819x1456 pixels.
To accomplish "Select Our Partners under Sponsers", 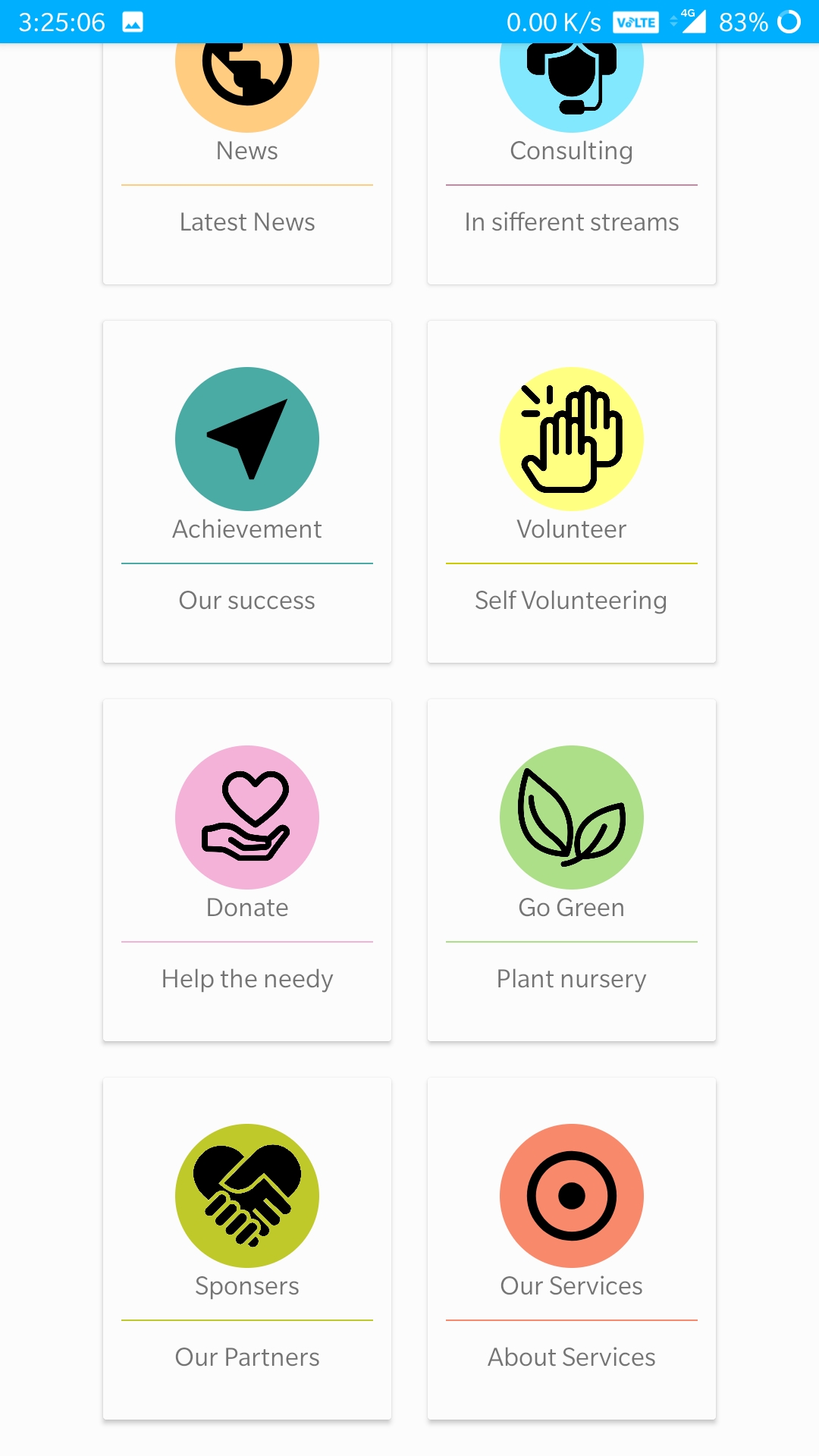I will pos(246,1357).
